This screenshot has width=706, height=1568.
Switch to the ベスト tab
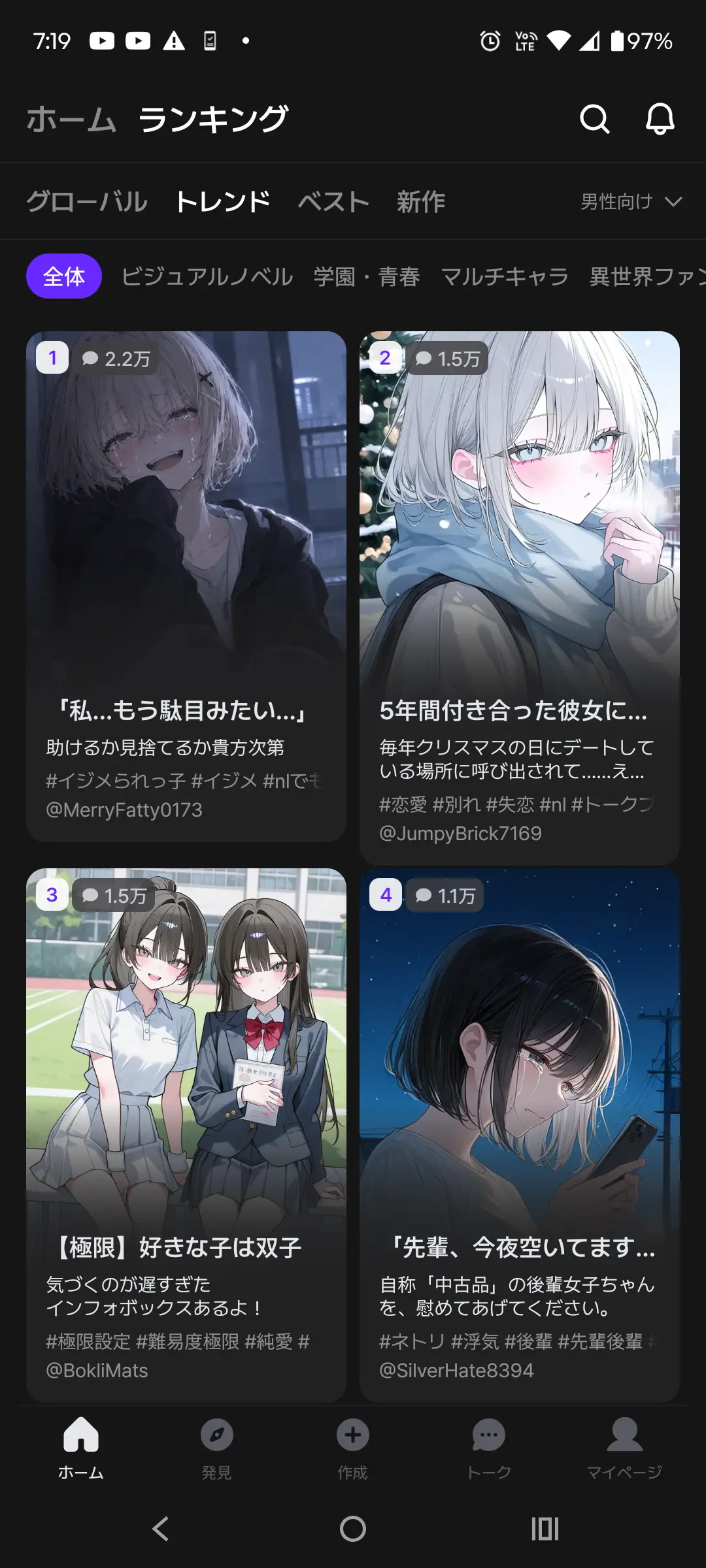[334, 201]
